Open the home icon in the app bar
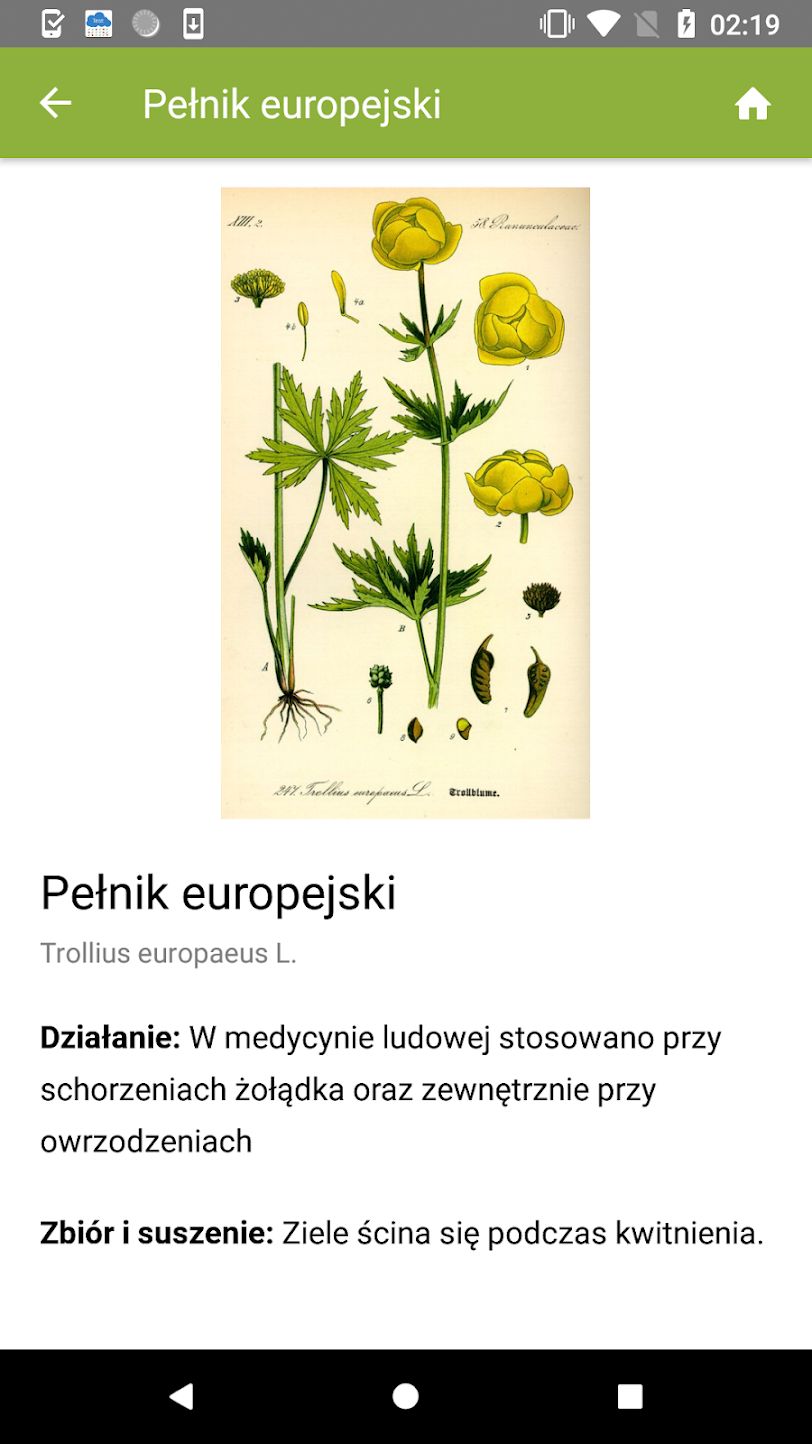The width and height of the screenshot is (812, 1444). tap(753, 103)
